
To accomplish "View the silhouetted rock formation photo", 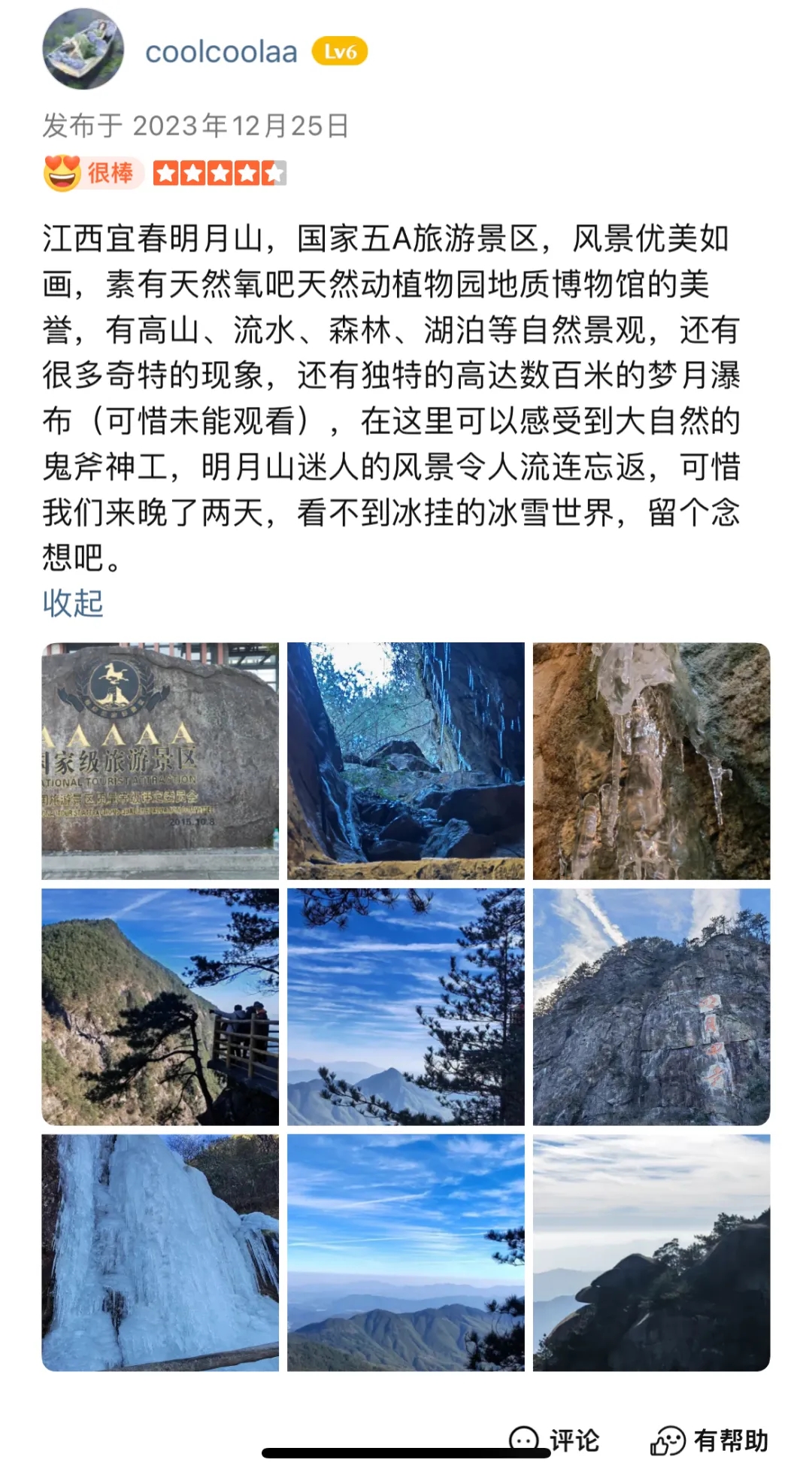I will pos(651,1252).
